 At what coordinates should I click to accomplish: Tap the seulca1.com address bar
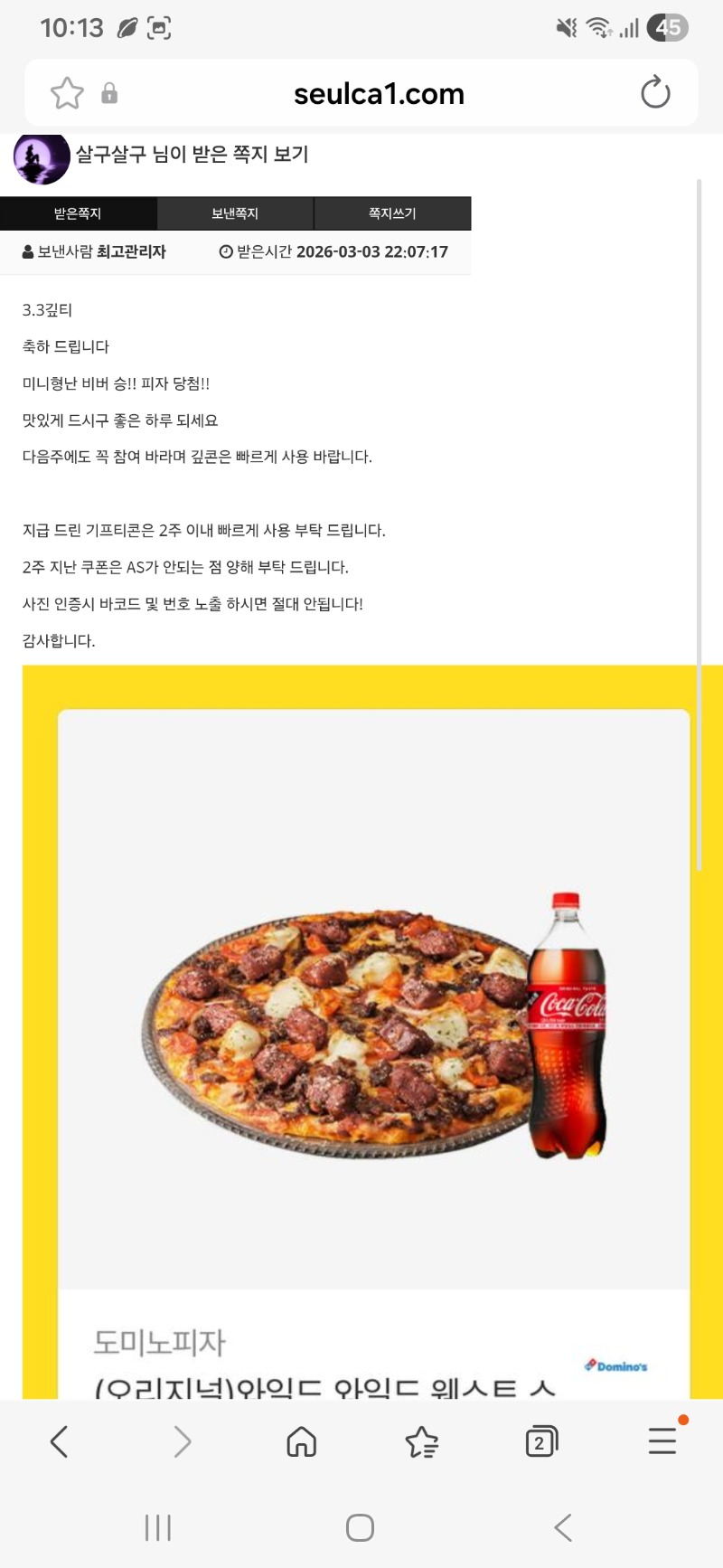click(x=379, y=94)
